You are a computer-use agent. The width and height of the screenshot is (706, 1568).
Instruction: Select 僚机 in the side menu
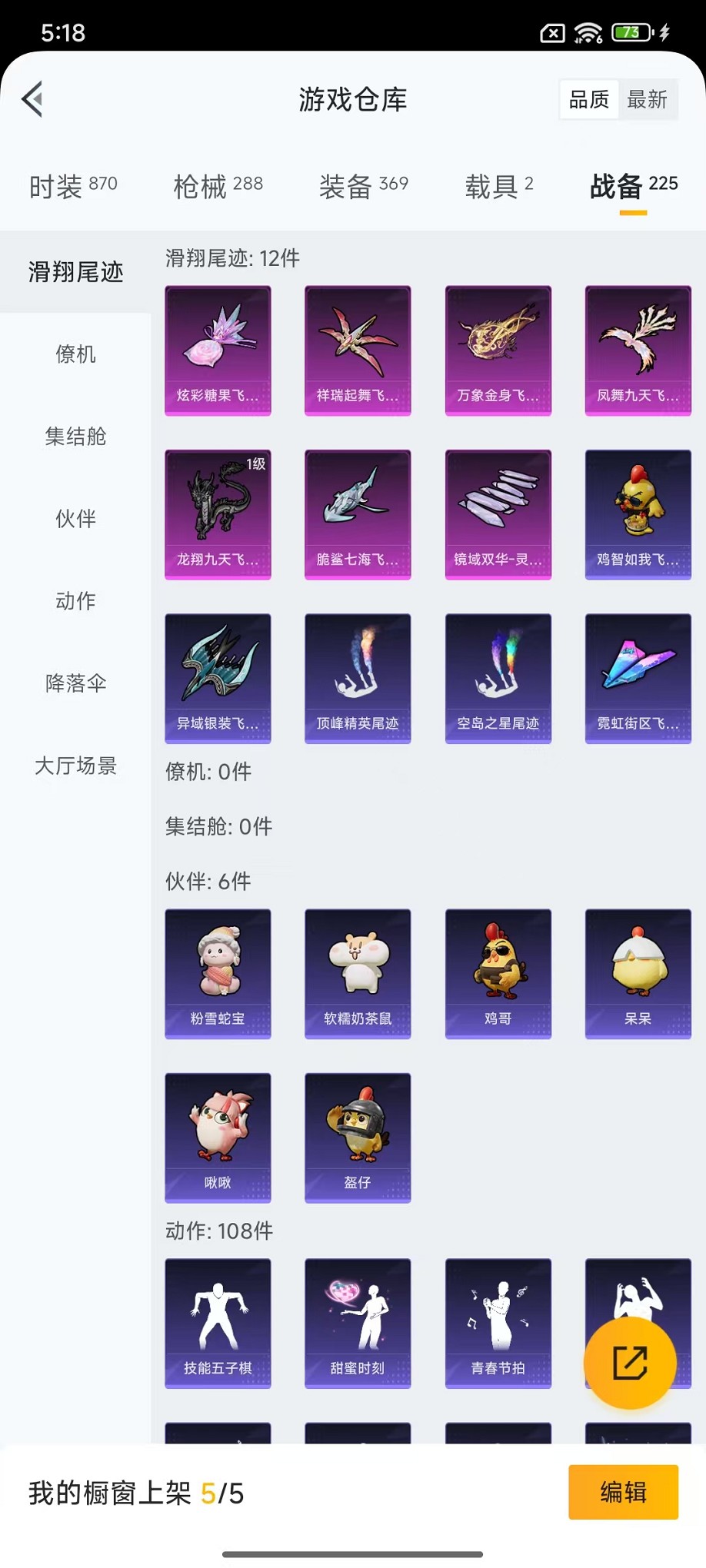[75, 354]
